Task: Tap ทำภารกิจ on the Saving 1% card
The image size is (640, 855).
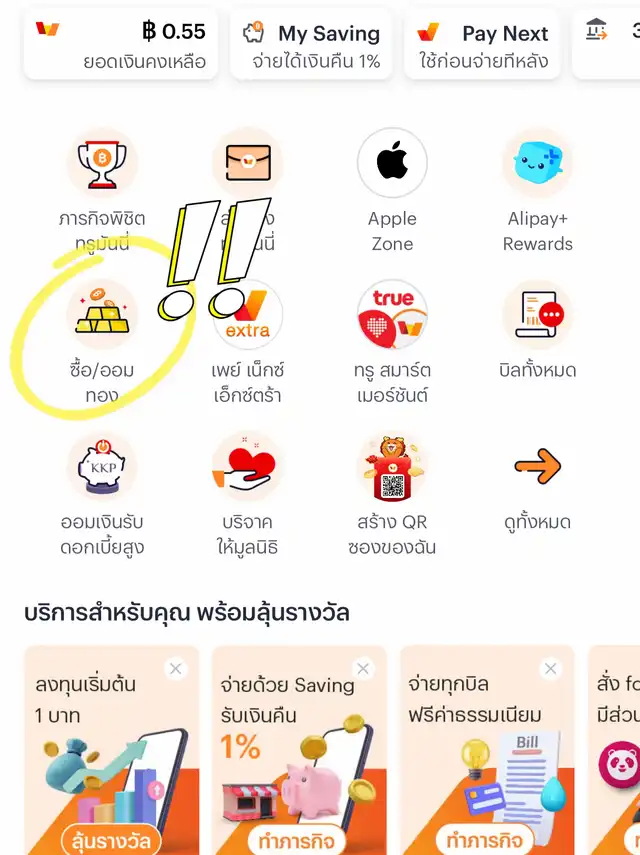Action: (298, 840)
